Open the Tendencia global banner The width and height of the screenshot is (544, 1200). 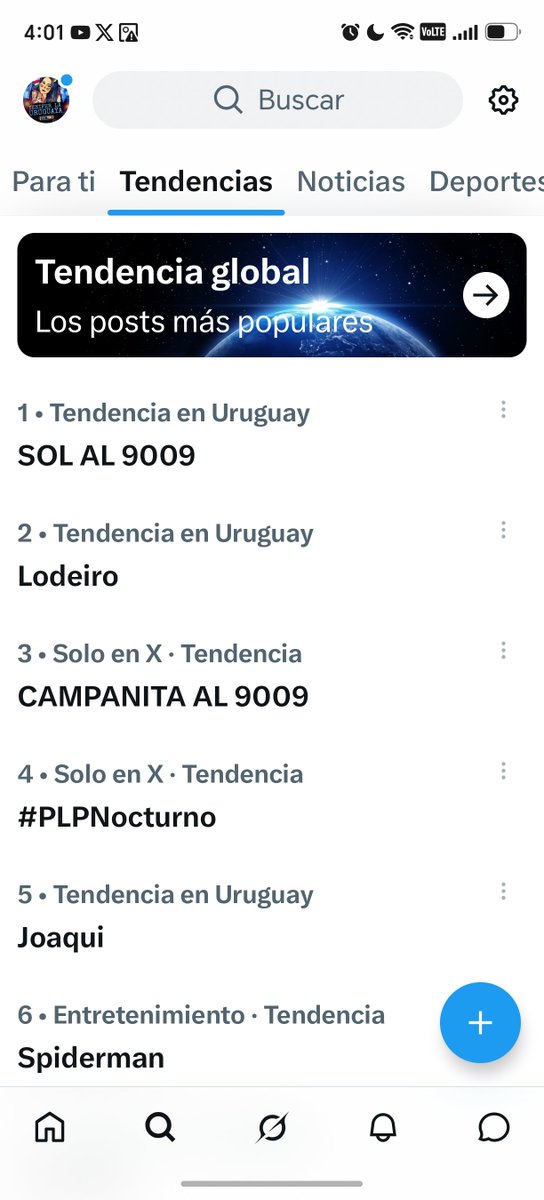tap(272, 295)
